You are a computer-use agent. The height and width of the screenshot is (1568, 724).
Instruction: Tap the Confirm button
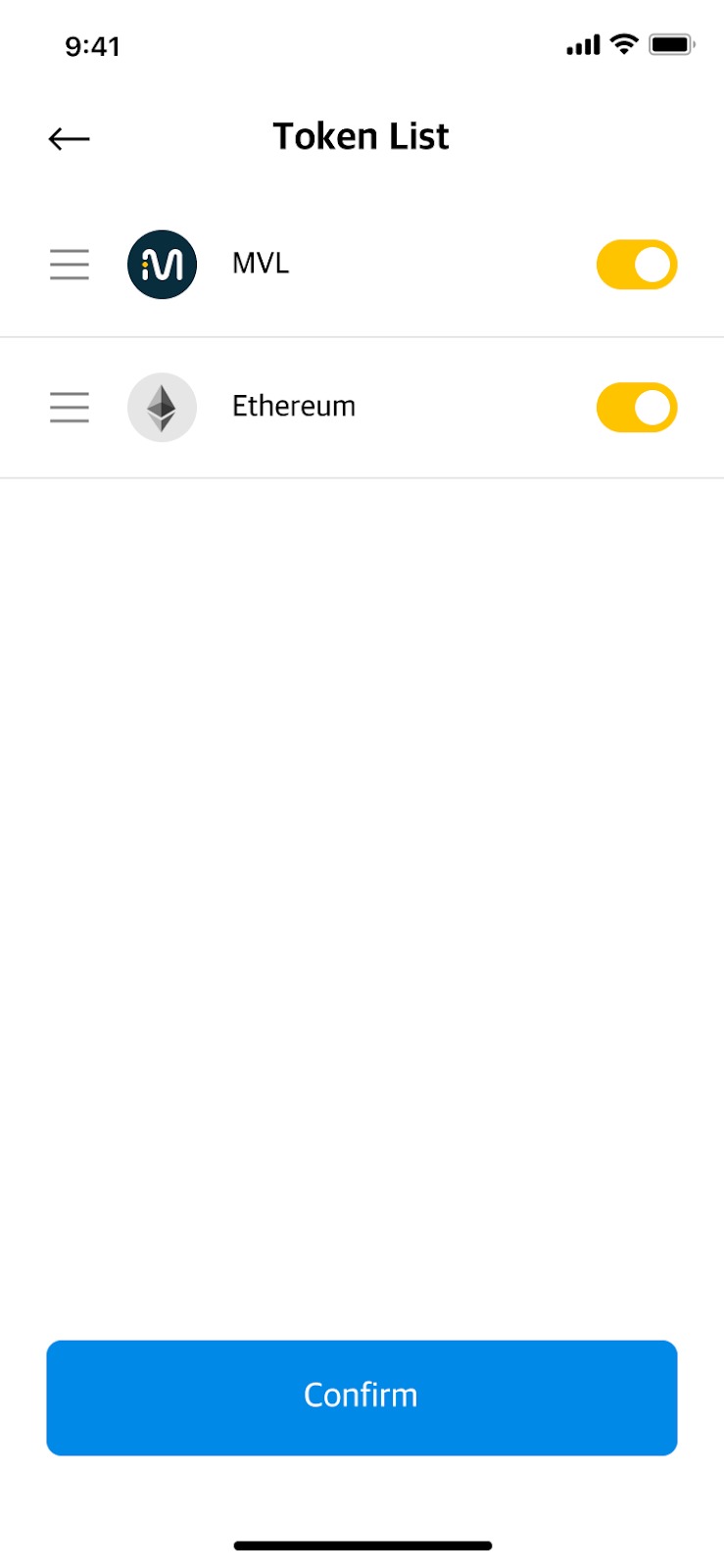362,1397
